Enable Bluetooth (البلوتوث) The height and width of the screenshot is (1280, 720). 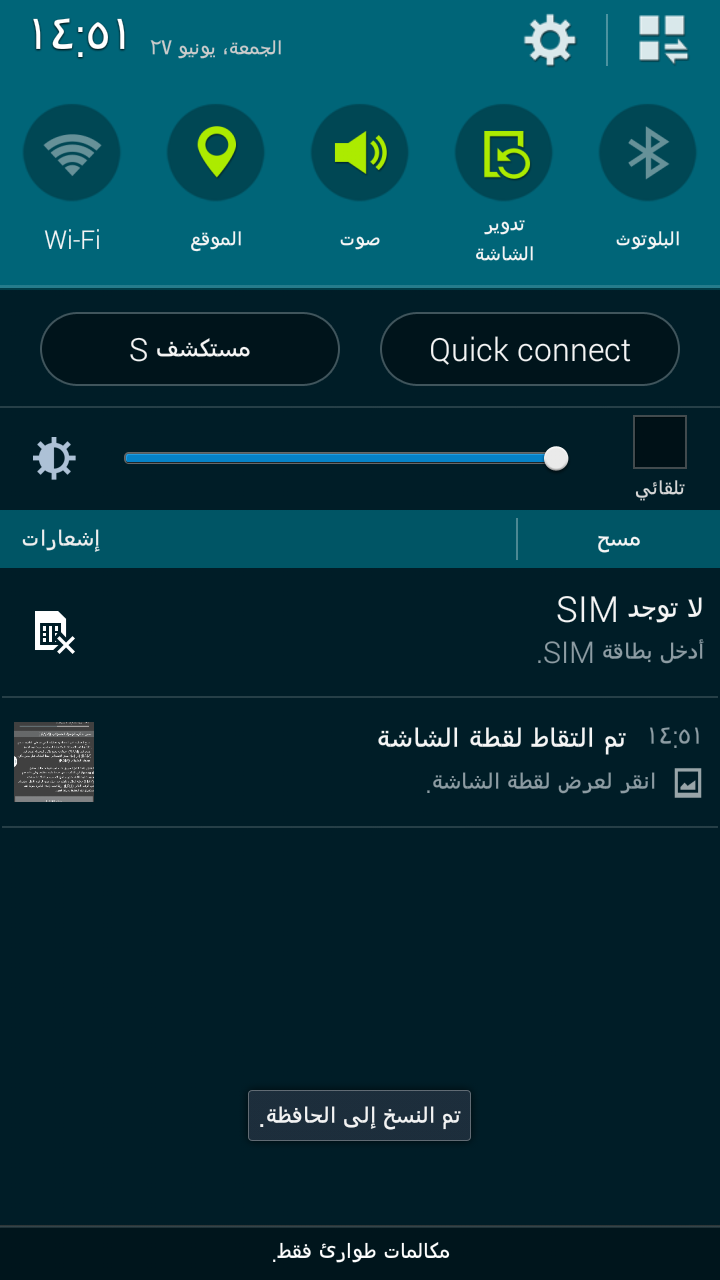point(648,153)
